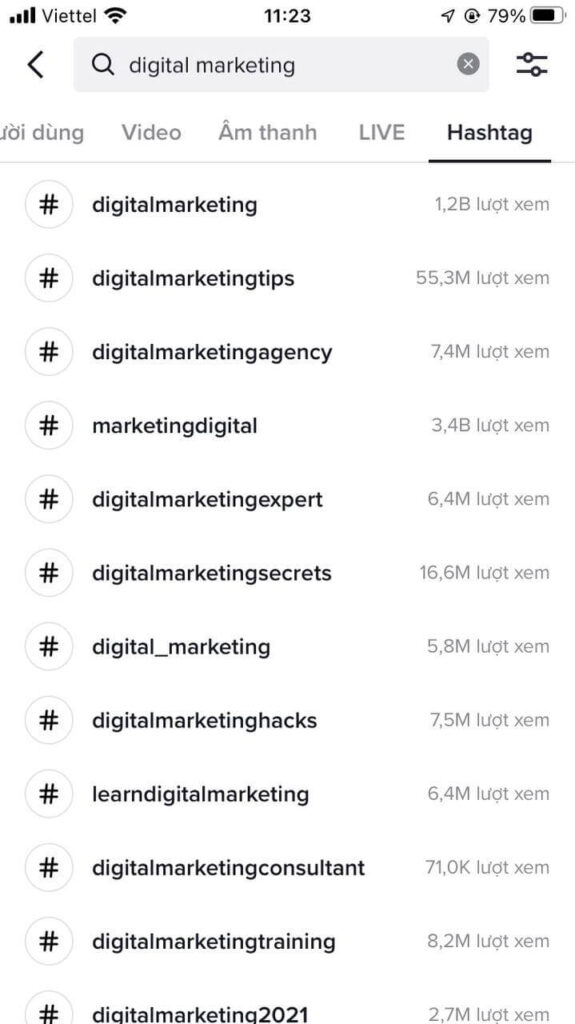Image resolution: width=575 pixels, height=1024 pixels.
Task: Open the digitalmarketing hashtag
Action: point(288,205)
